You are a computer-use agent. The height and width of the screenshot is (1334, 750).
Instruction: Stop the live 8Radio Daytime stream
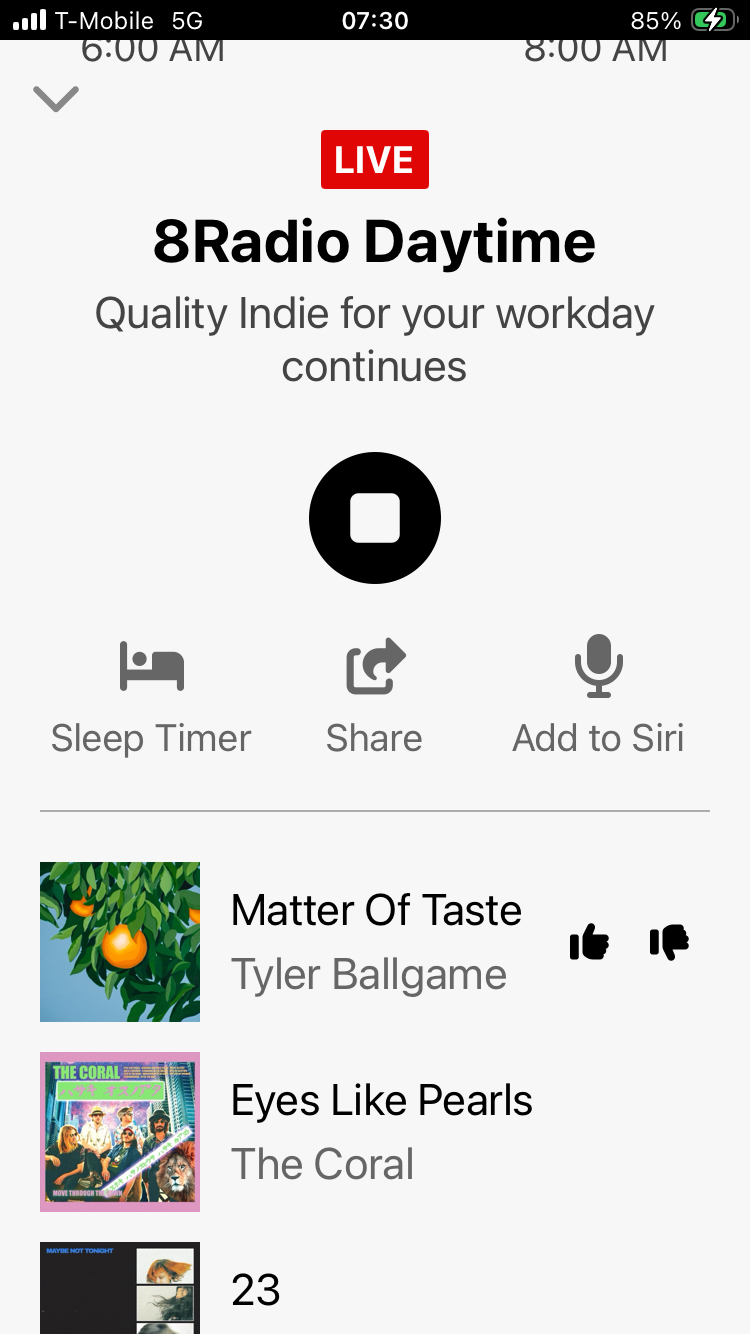(x=375, y=518)
